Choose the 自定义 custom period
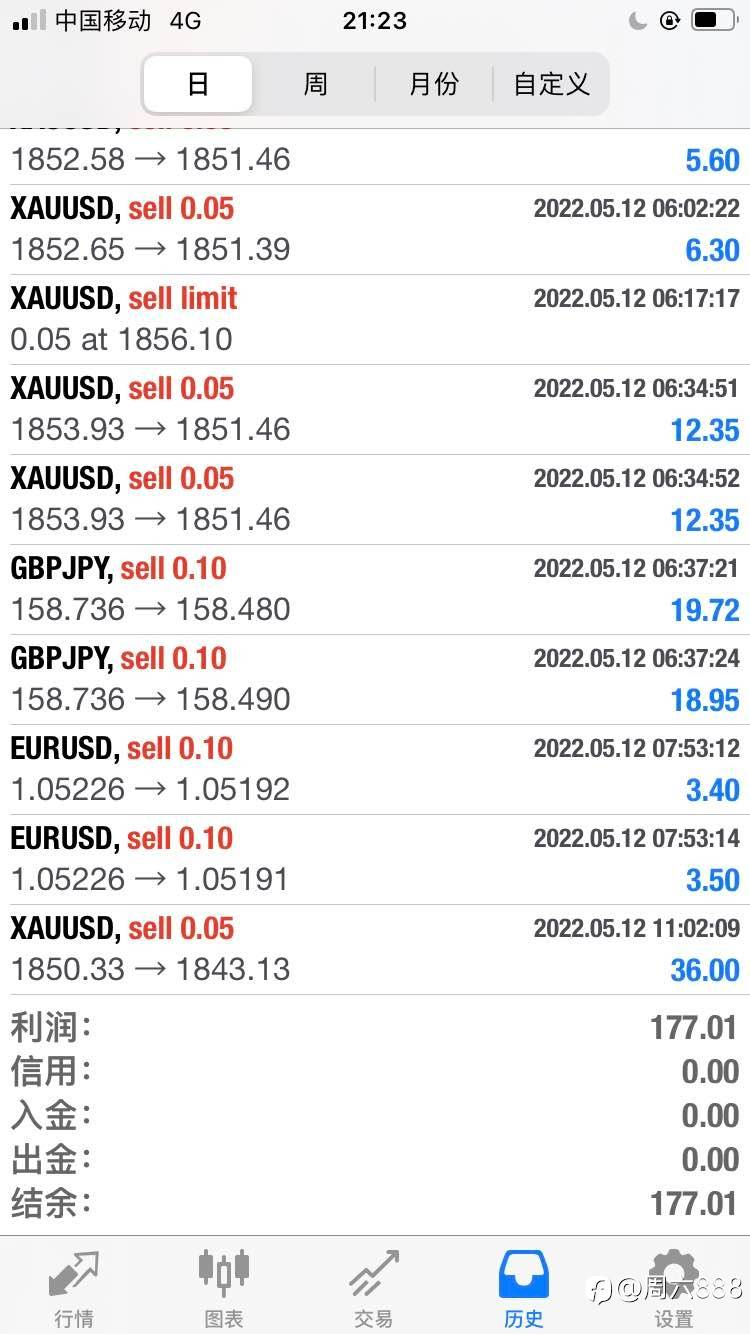The height and width of the screenshot is (1334, 750). [551, 84]
